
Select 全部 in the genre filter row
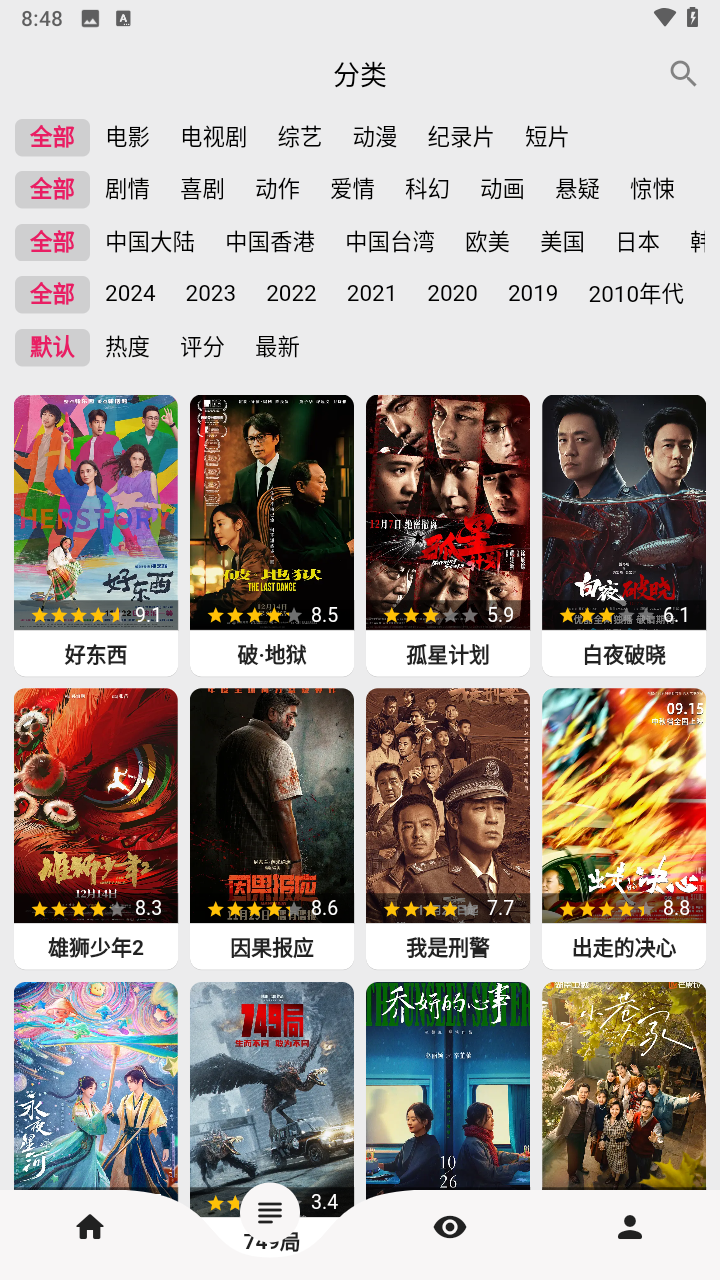[51, 188]
